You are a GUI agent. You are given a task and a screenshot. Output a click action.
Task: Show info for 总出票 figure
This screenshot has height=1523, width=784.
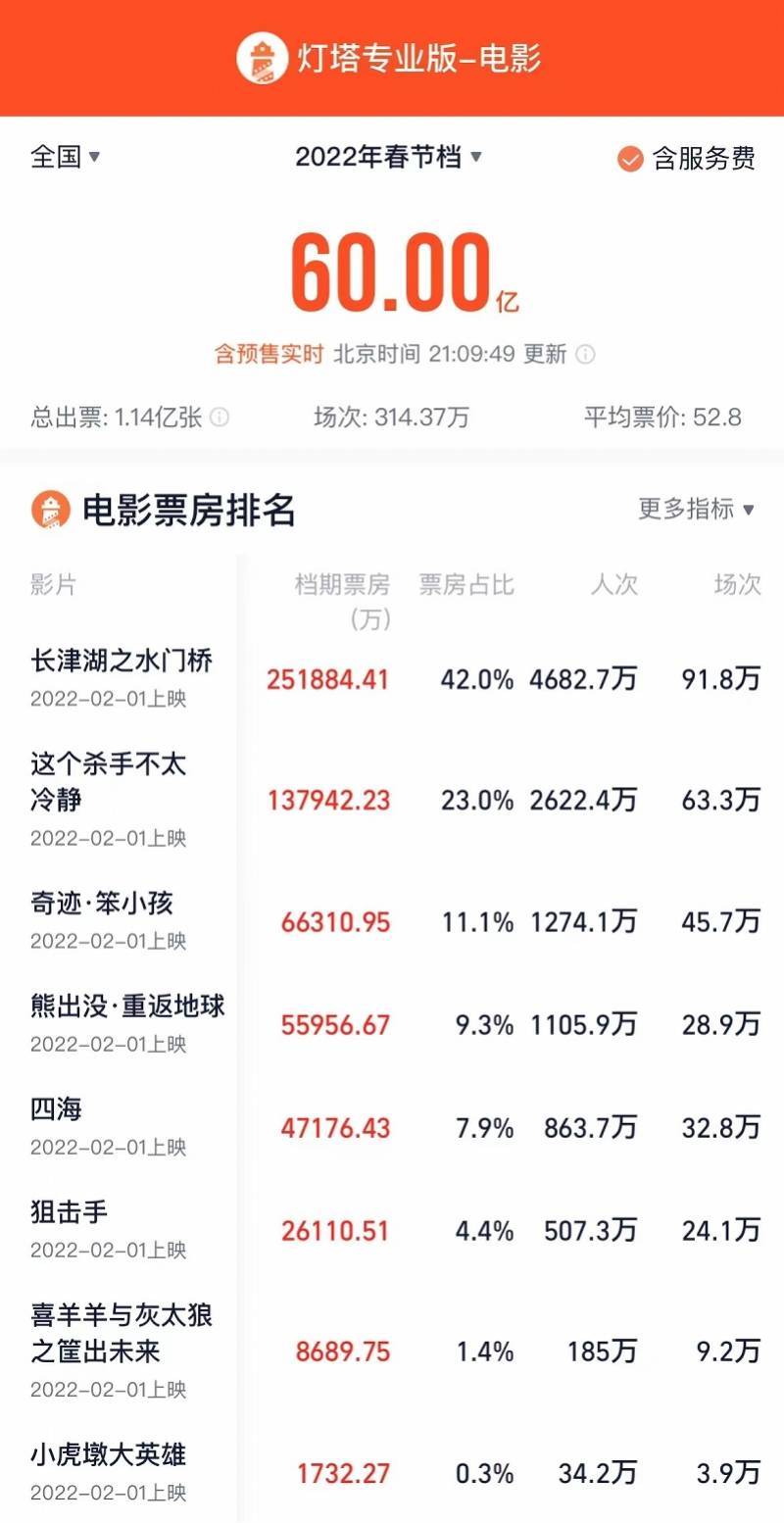tap(220, 418)
